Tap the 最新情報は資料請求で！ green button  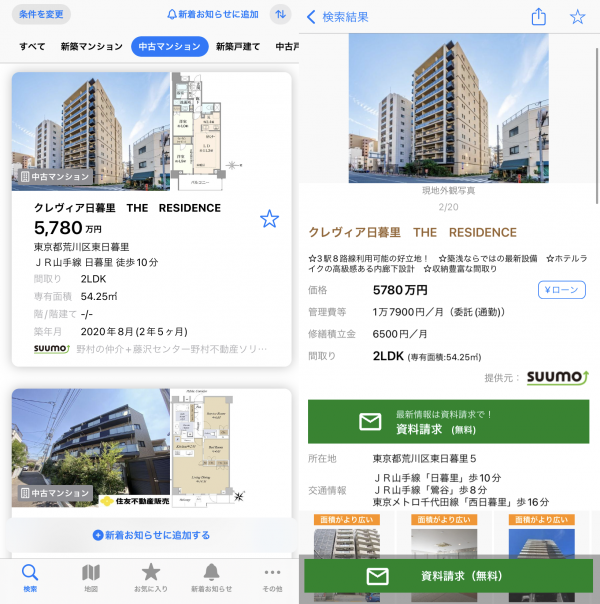[447, 421]
